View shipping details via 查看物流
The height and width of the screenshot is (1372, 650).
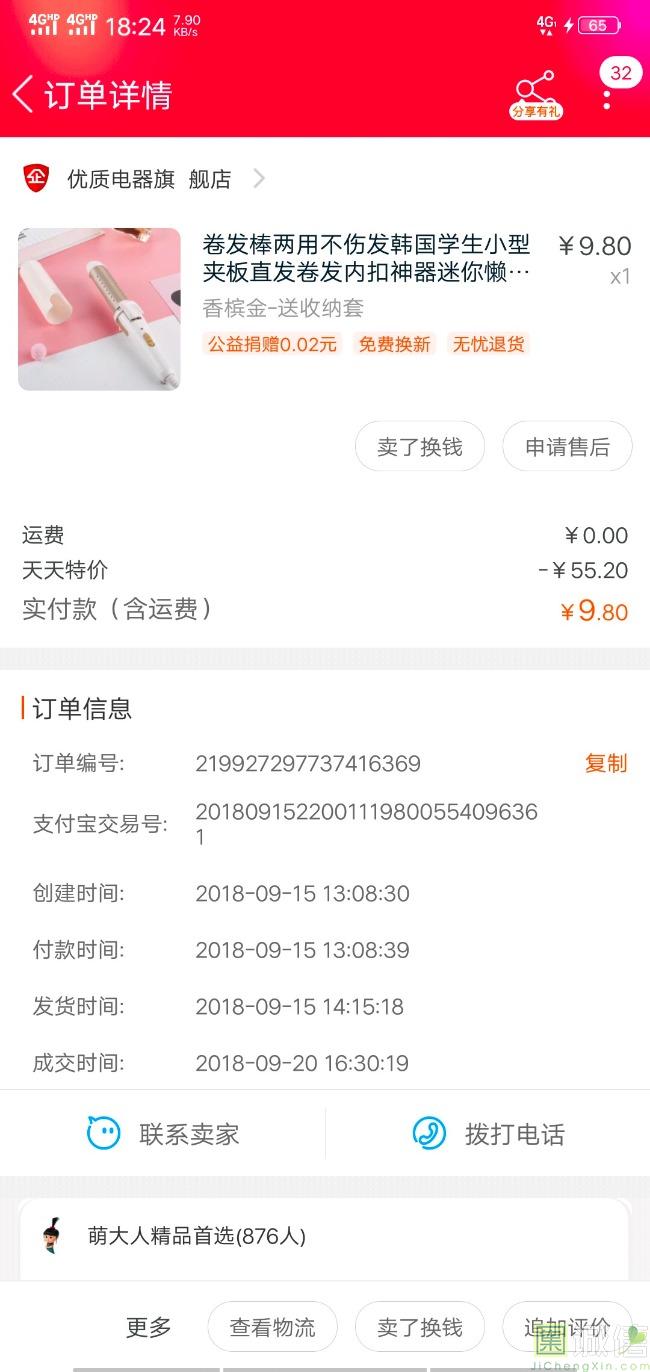[272, 1327]
